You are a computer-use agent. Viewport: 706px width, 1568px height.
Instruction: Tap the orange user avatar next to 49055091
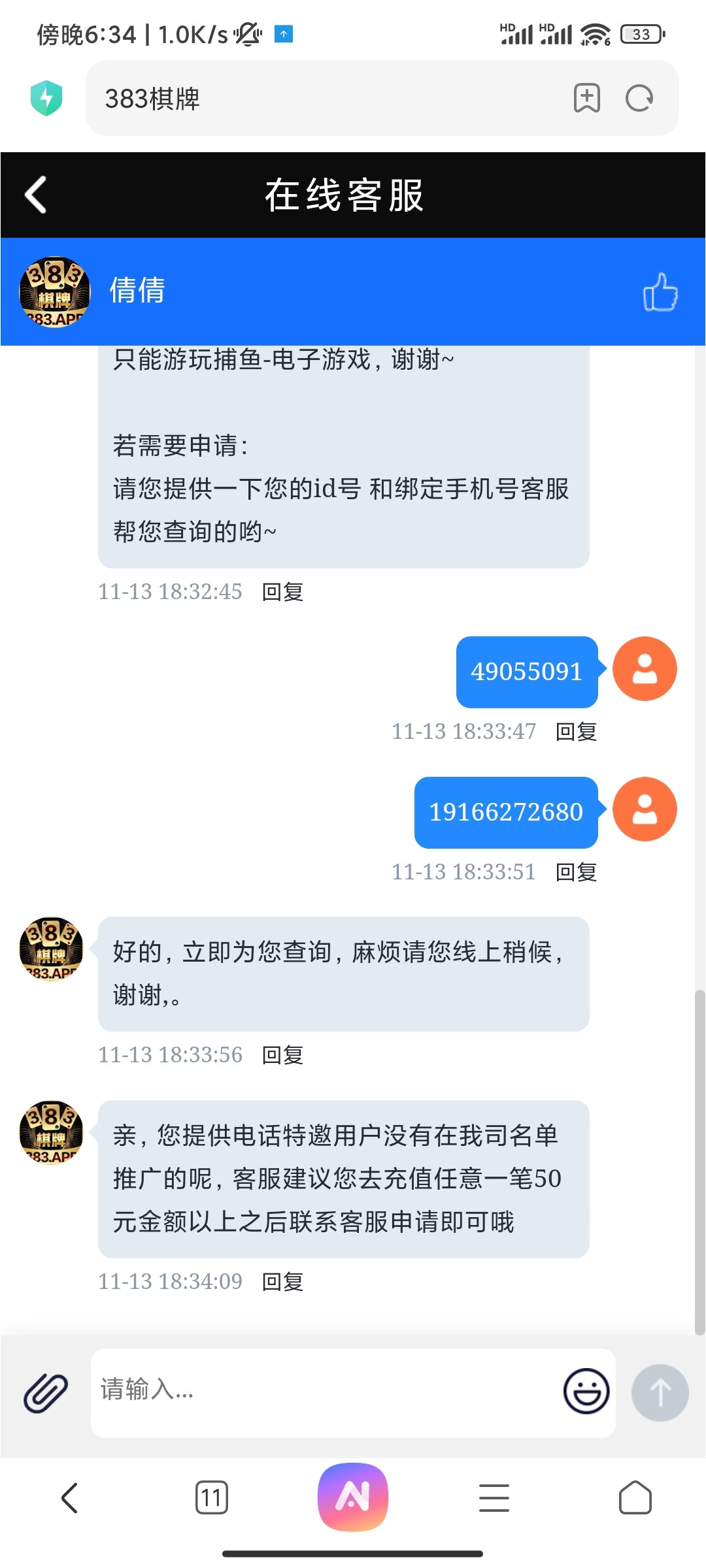point(644,668)
